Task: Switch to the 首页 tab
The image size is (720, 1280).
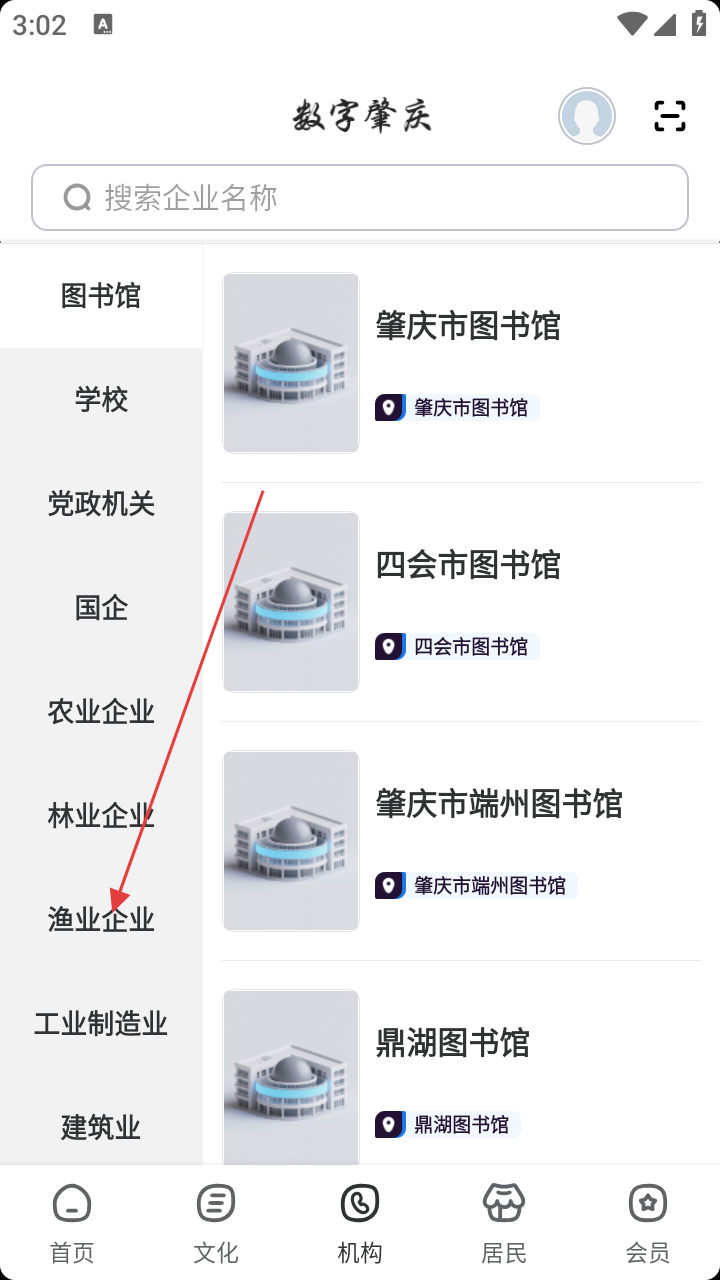Action: tap(72, 1223)
